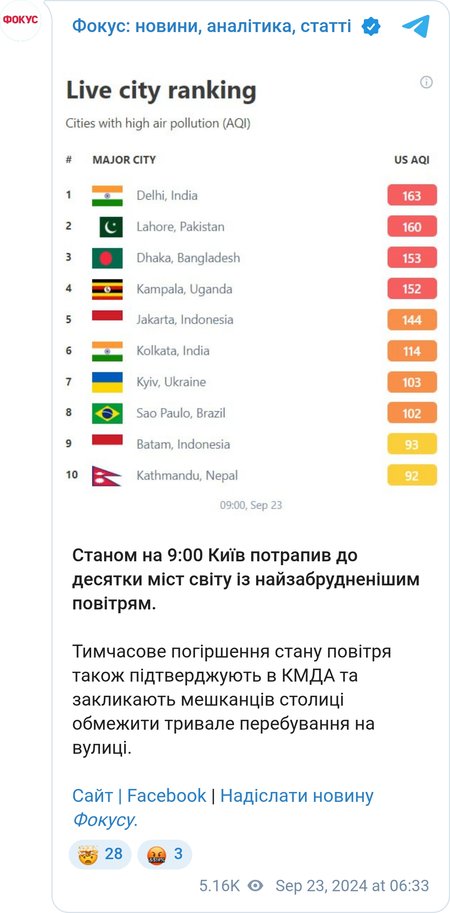Follow the Надіслати новину Фокусу link

coord(223,808)
